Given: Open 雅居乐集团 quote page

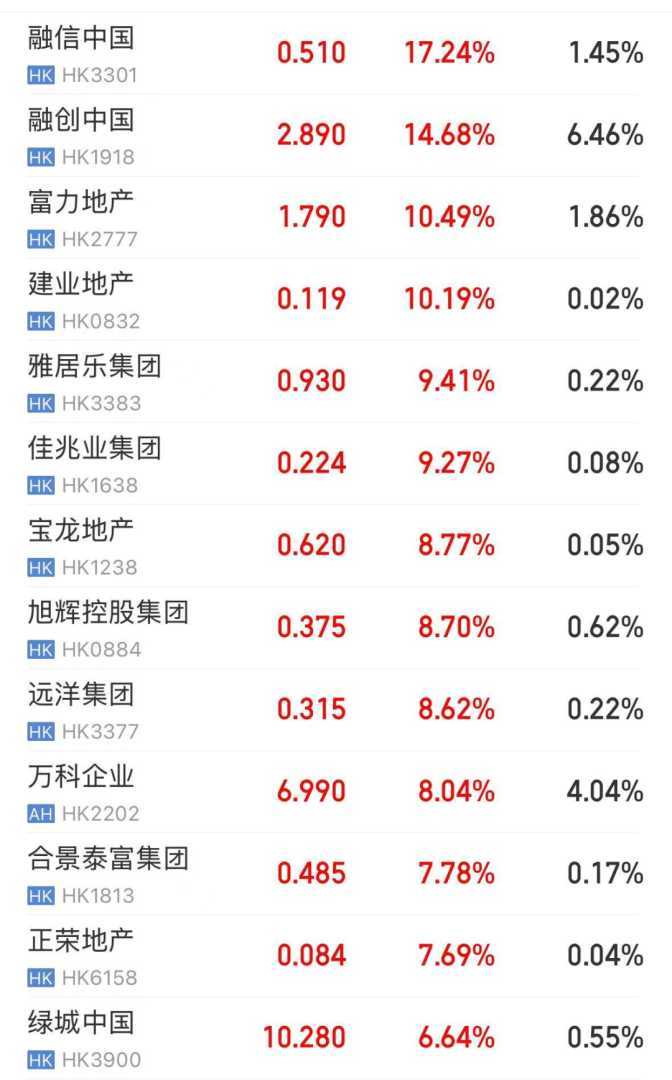Looking at the screenshot, I should [x=94, y=367].
